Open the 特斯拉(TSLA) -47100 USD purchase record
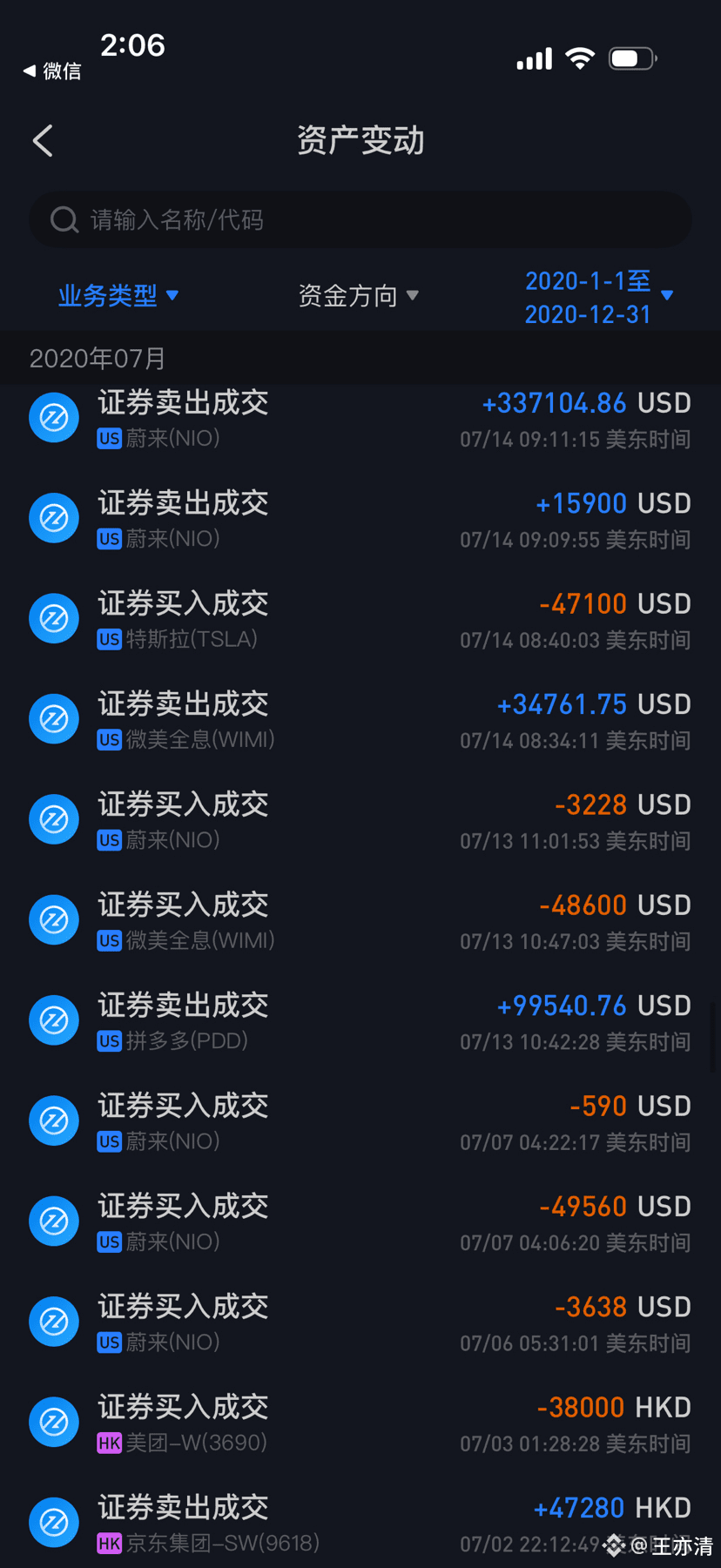The width and height of the screenshot is (721, 1568). click(360, 619)
